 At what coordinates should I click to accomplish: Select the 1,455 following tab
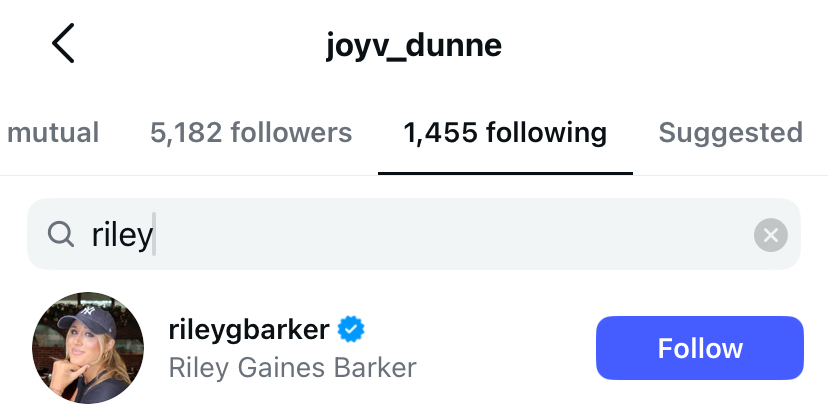point(505,132)
